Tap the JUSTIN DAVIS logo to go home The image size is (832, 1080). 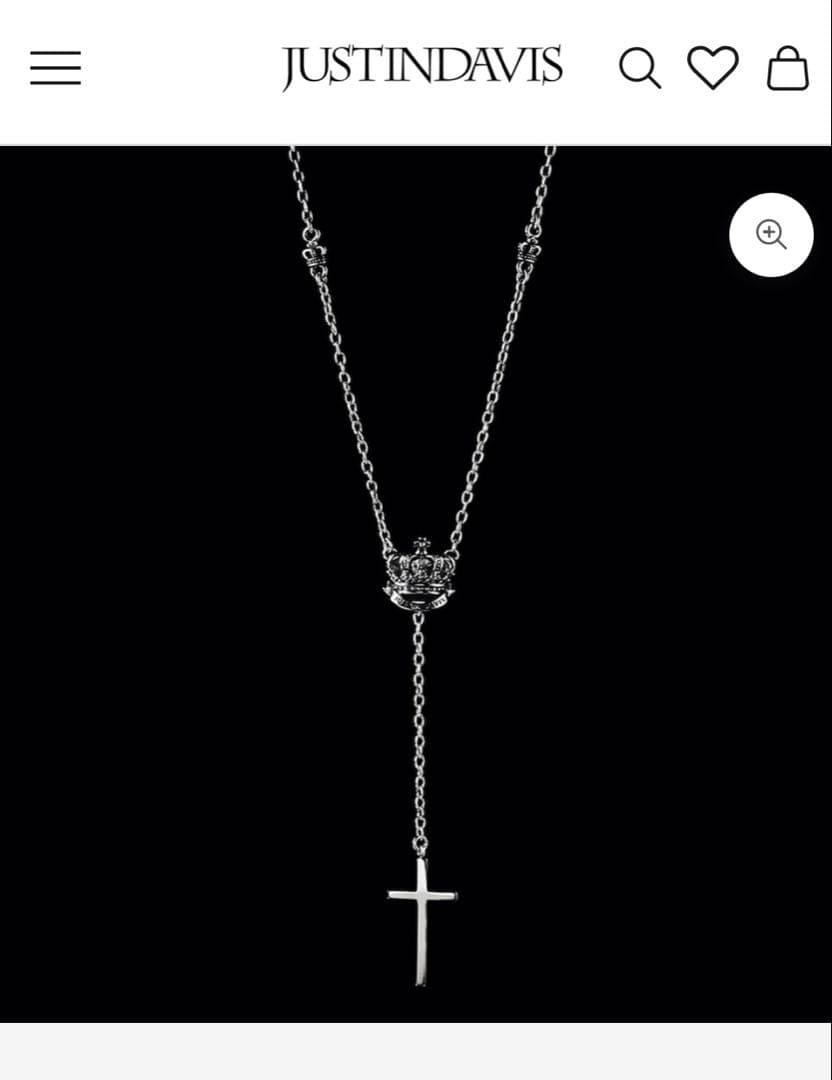point(422,67)
